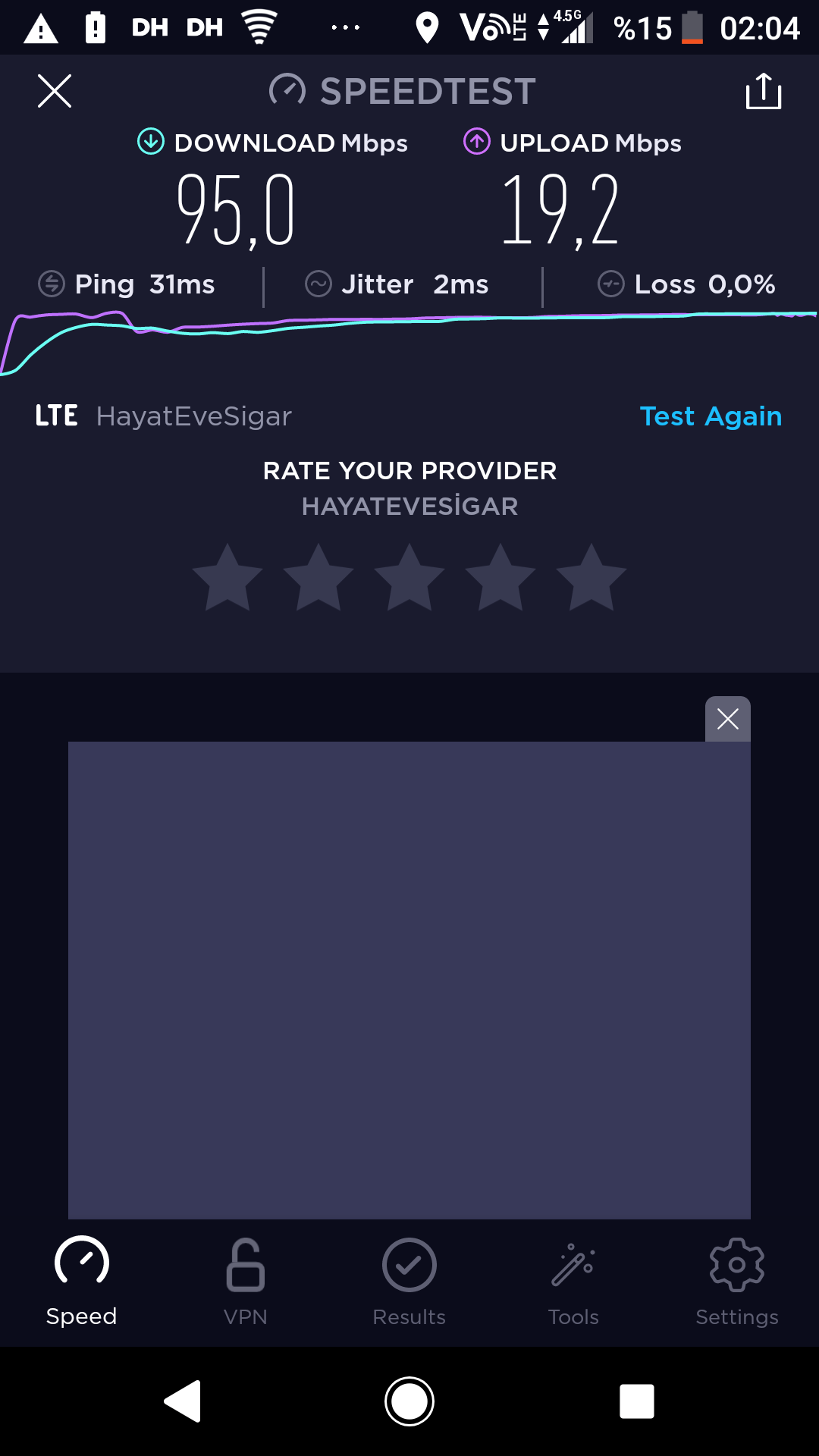Share the speed test result

764,91
